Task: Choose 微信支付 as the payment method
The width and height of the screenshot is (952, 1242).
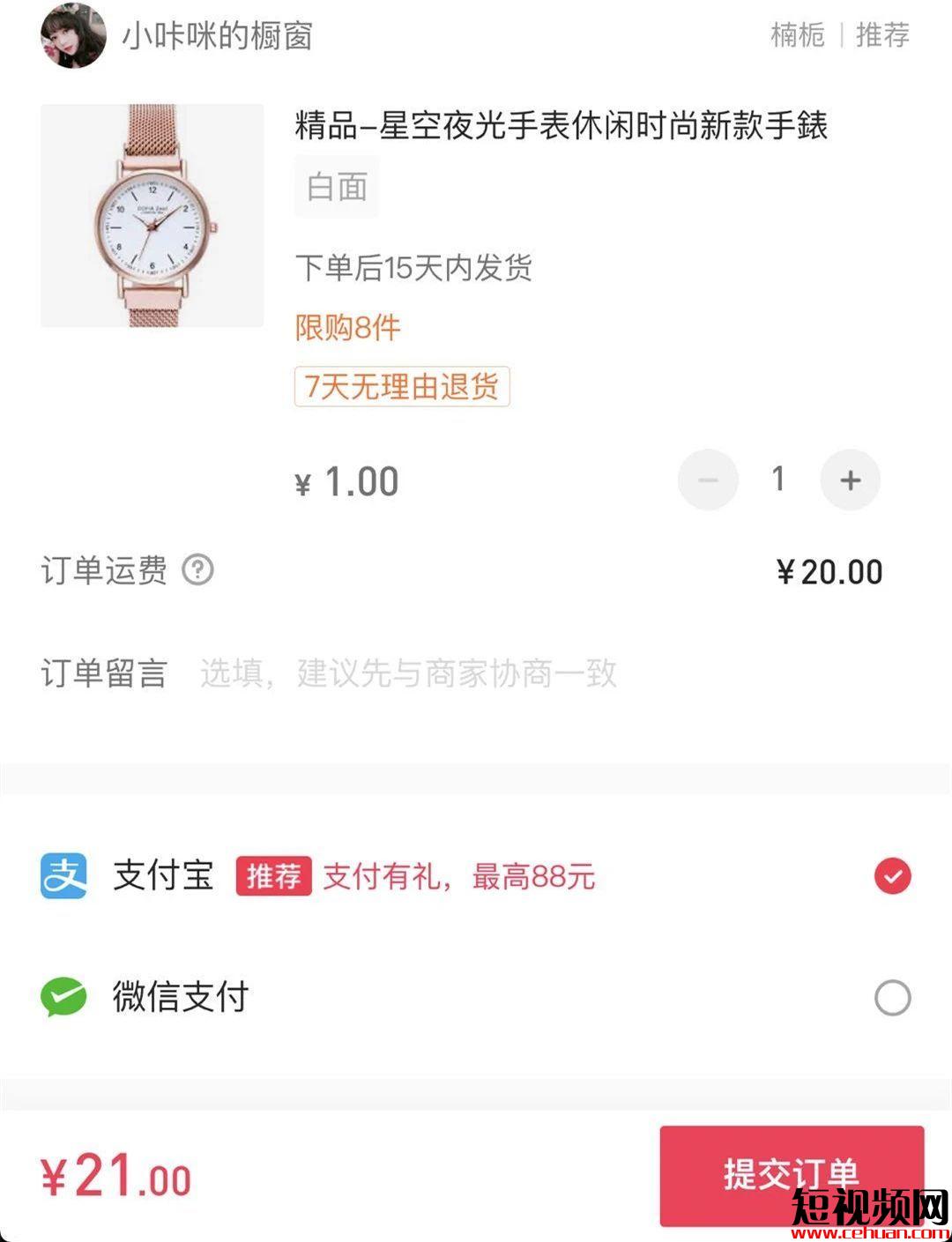Action: tap(892, 998)
